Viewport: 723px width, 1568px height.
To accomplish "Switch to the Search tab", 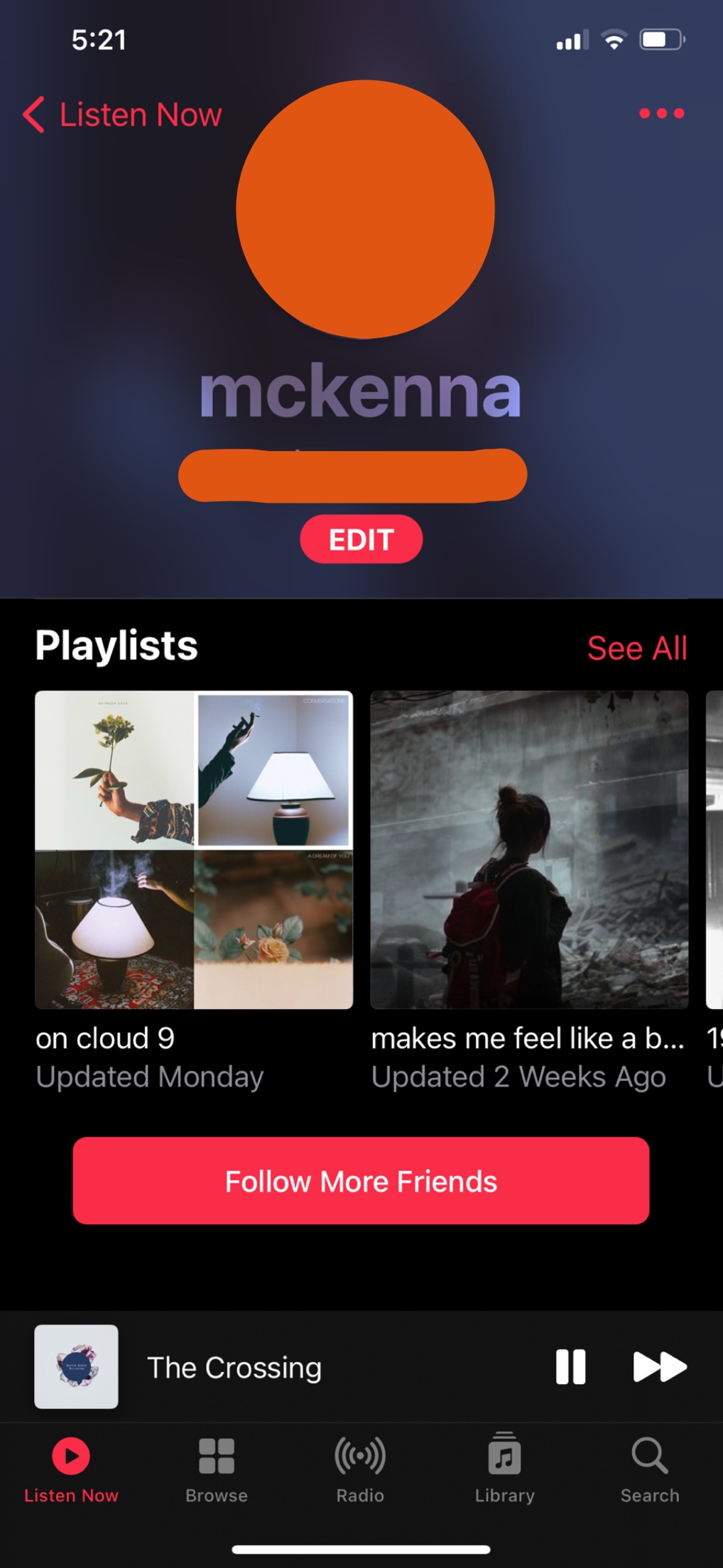I will [x=649, y=1469].
